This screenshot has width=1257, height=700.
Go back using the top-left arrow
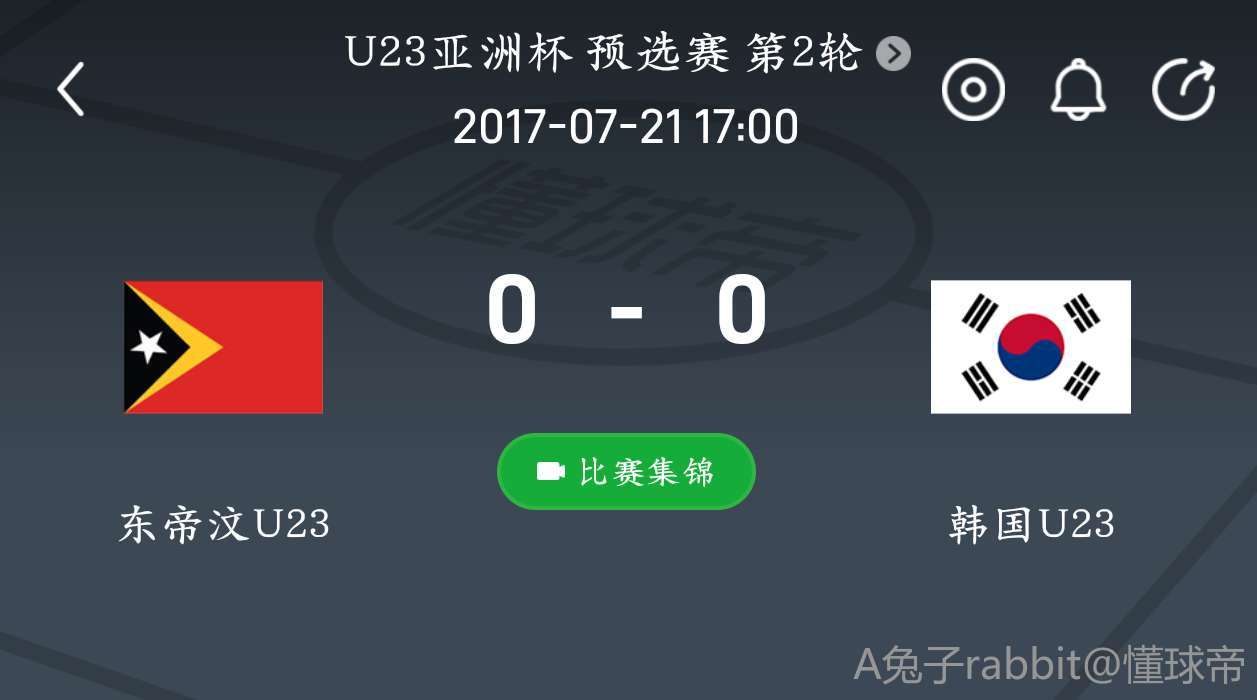click(x=70, y=89)
